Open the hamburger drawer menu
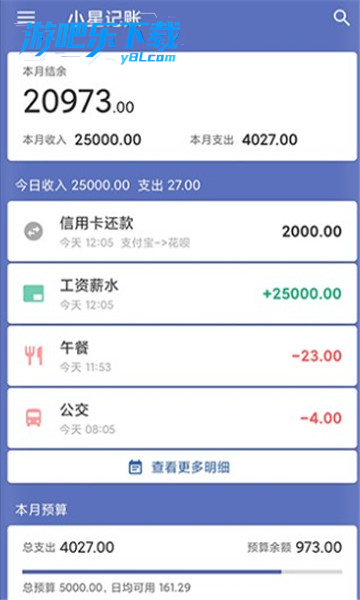 tap(26, 18)
